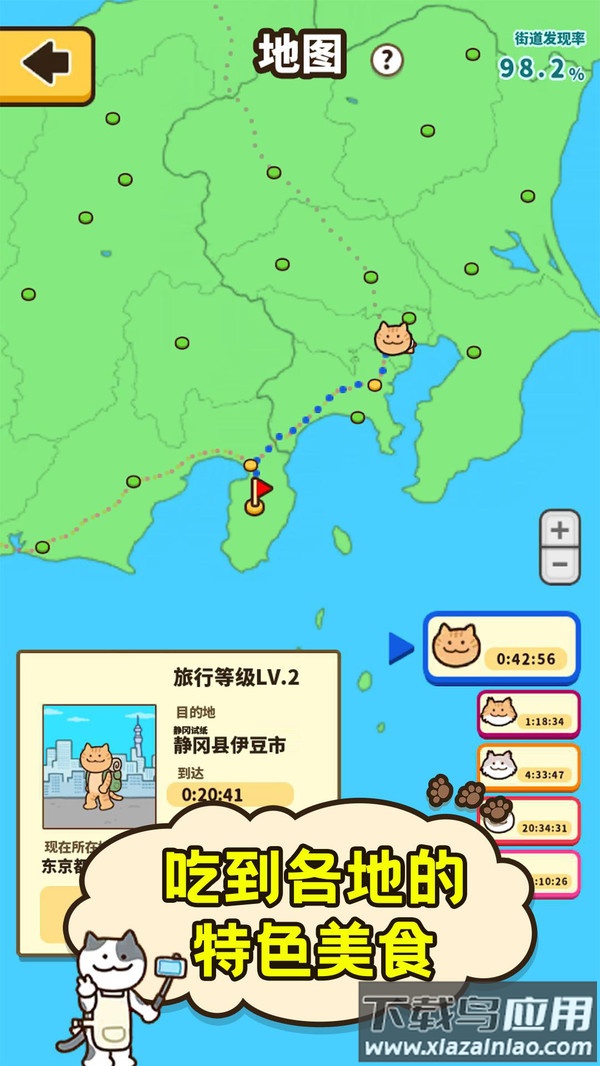
Task: Select the cat card showing 4:33:47
Action: (x=528, y=767)
